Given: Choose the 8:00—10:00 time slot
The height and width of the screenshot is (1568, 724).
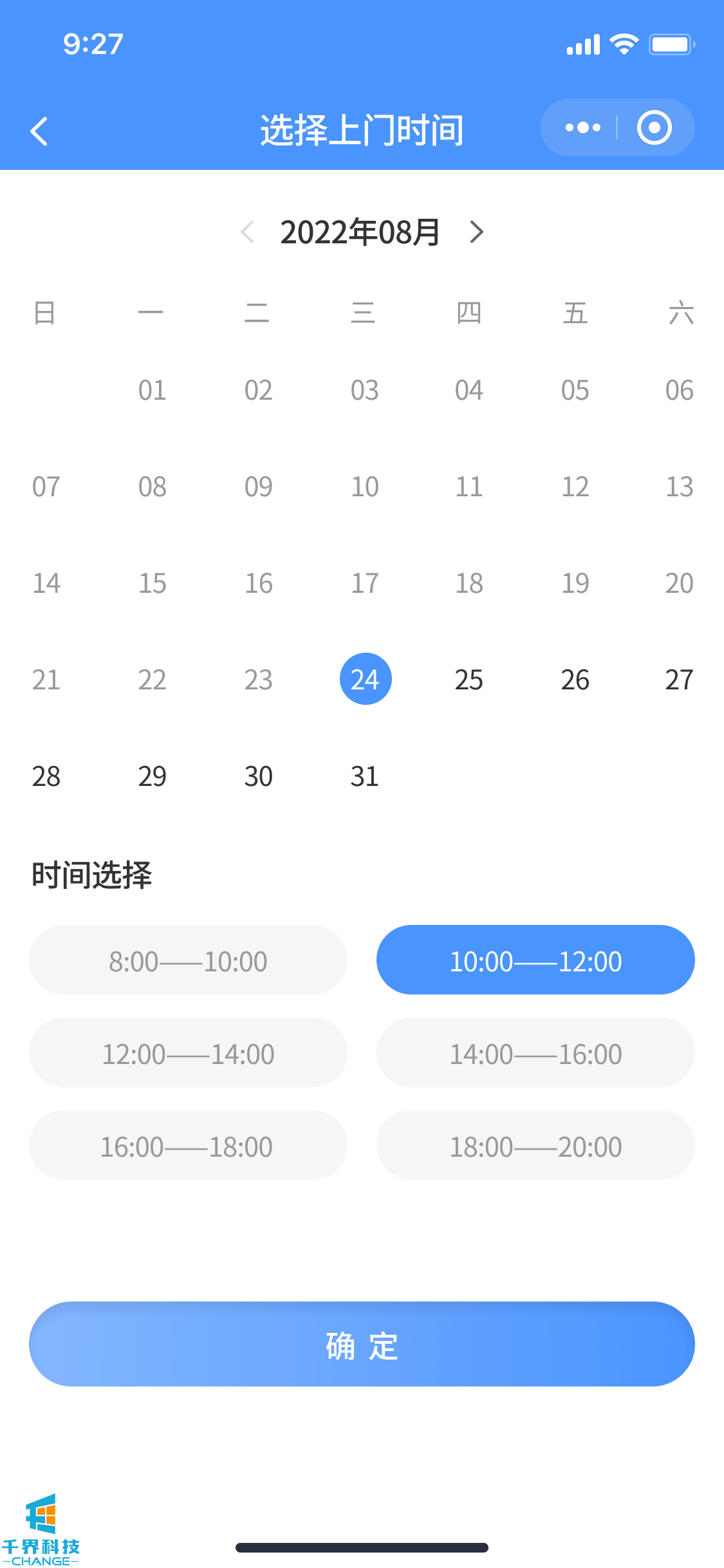Looking at the screenshot, I should pos(188,960).
